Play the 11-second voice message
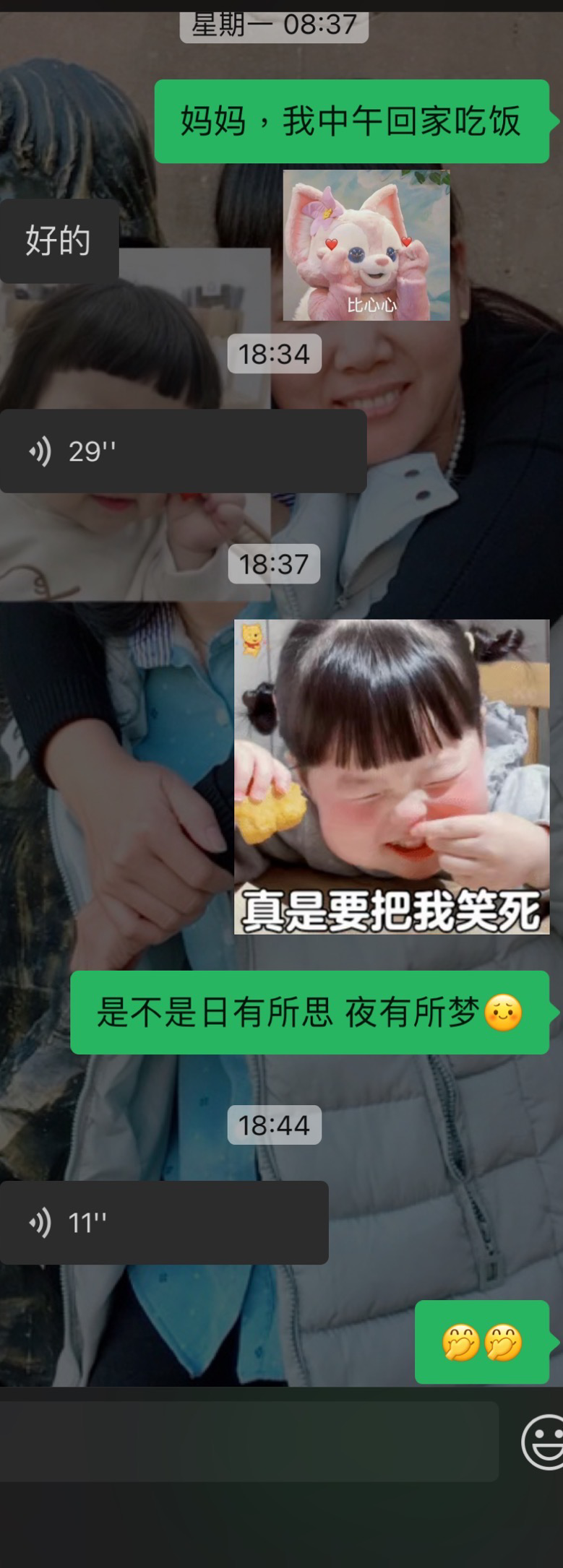Screen dimensions: 563x1568 (163, 1223)
